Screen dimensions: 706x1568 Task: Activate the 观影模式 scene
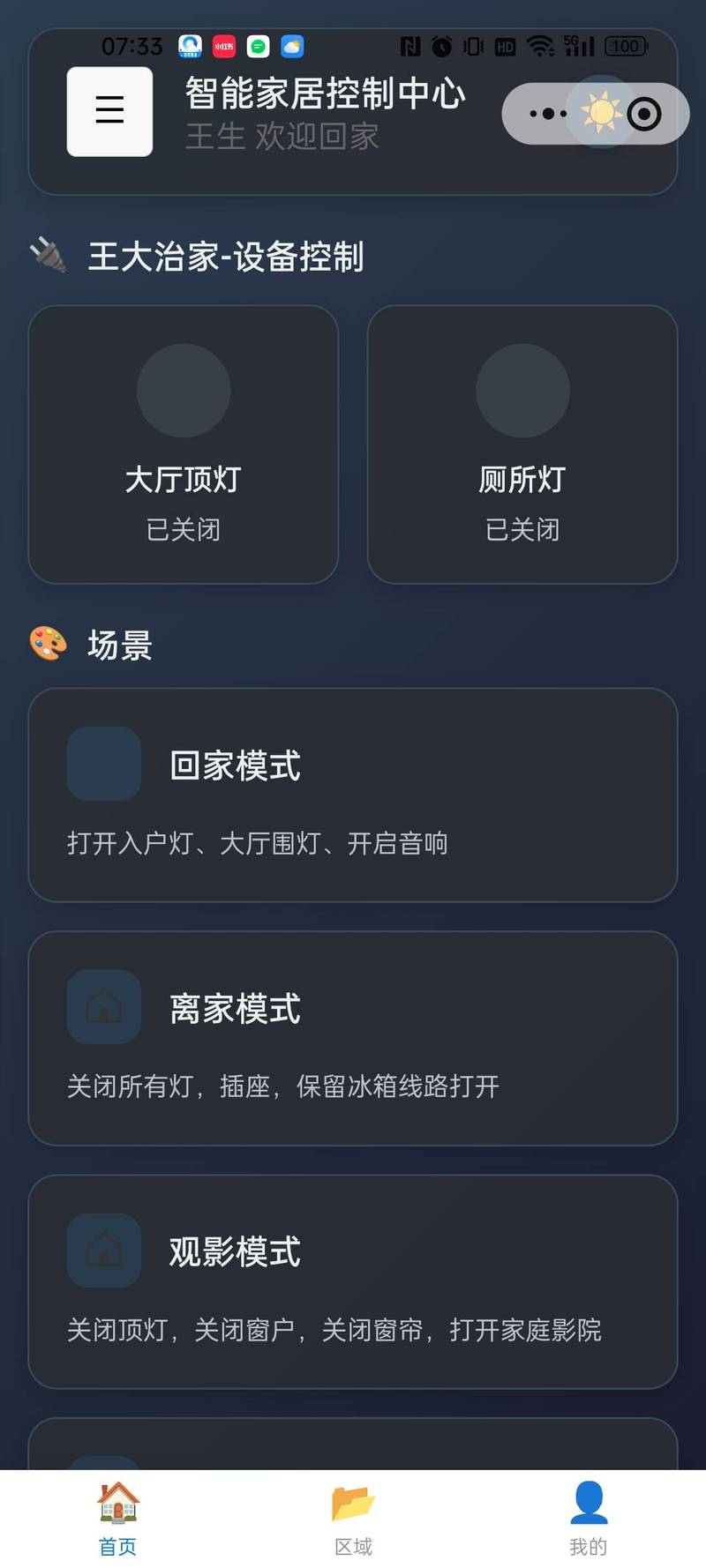pos(353,1281)
